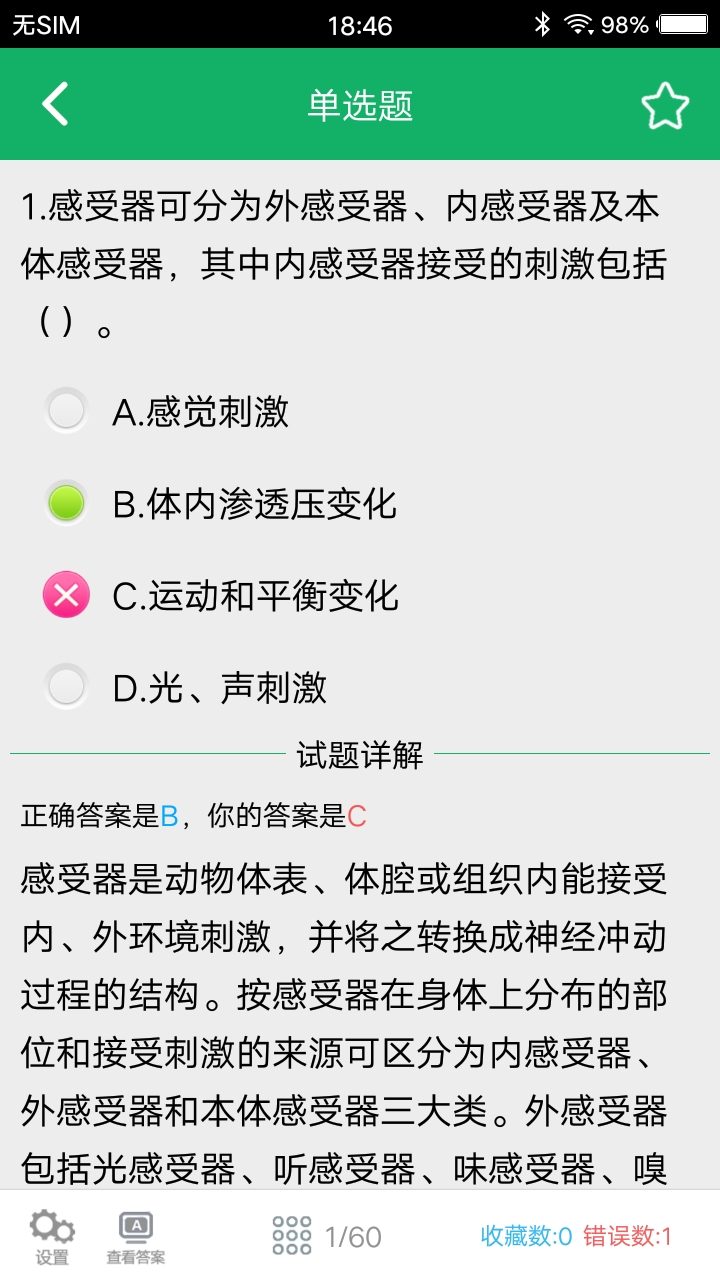Open 设置 with the gears icon
This screenshot has height=1280, width=720.
52,1232
